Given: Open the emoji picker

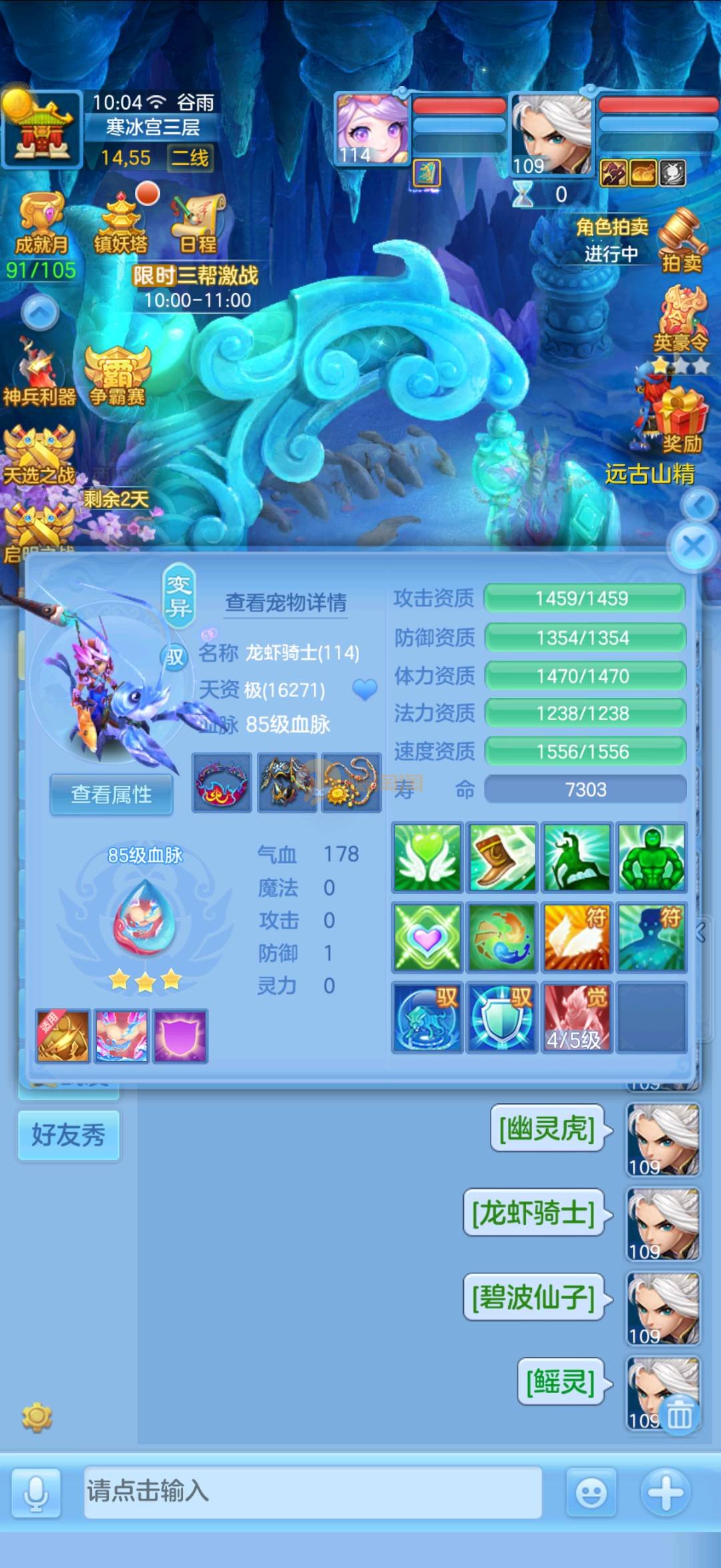Looking at the screenshot, I should pyautogui.click(x=591, y=1493).
